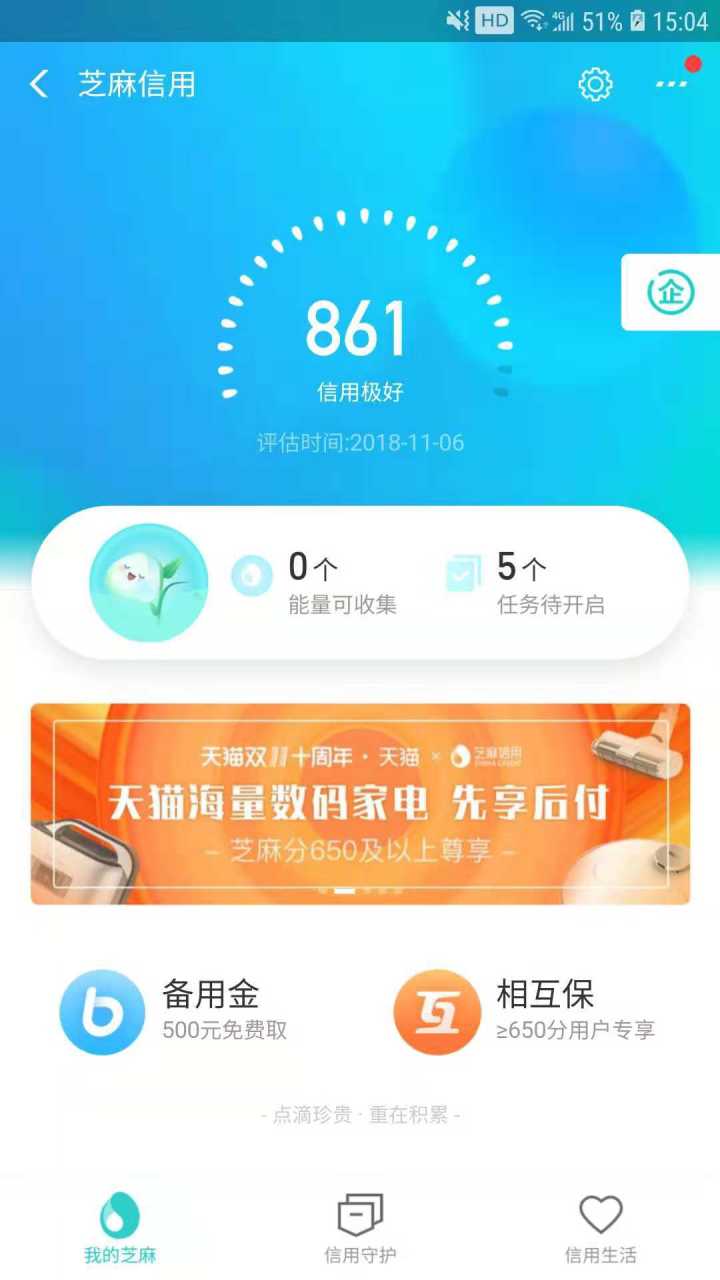View details of the 861 credit score

click(357, 330)
